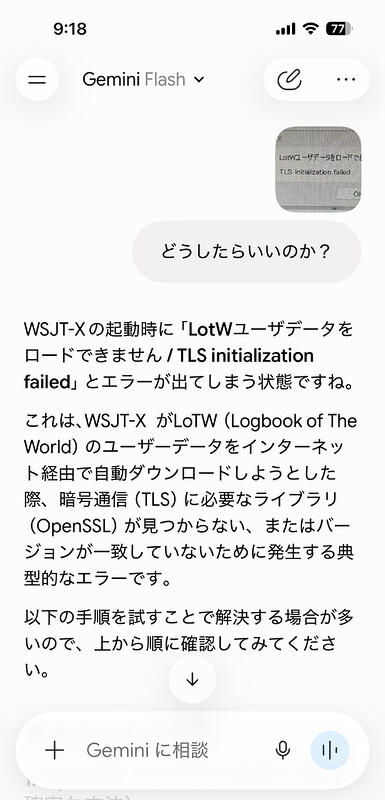Image resolution: width=385 pixels, height=800 pixels.
Task: Open the three-dot overflow menu
Action: (x=346, y=80)
